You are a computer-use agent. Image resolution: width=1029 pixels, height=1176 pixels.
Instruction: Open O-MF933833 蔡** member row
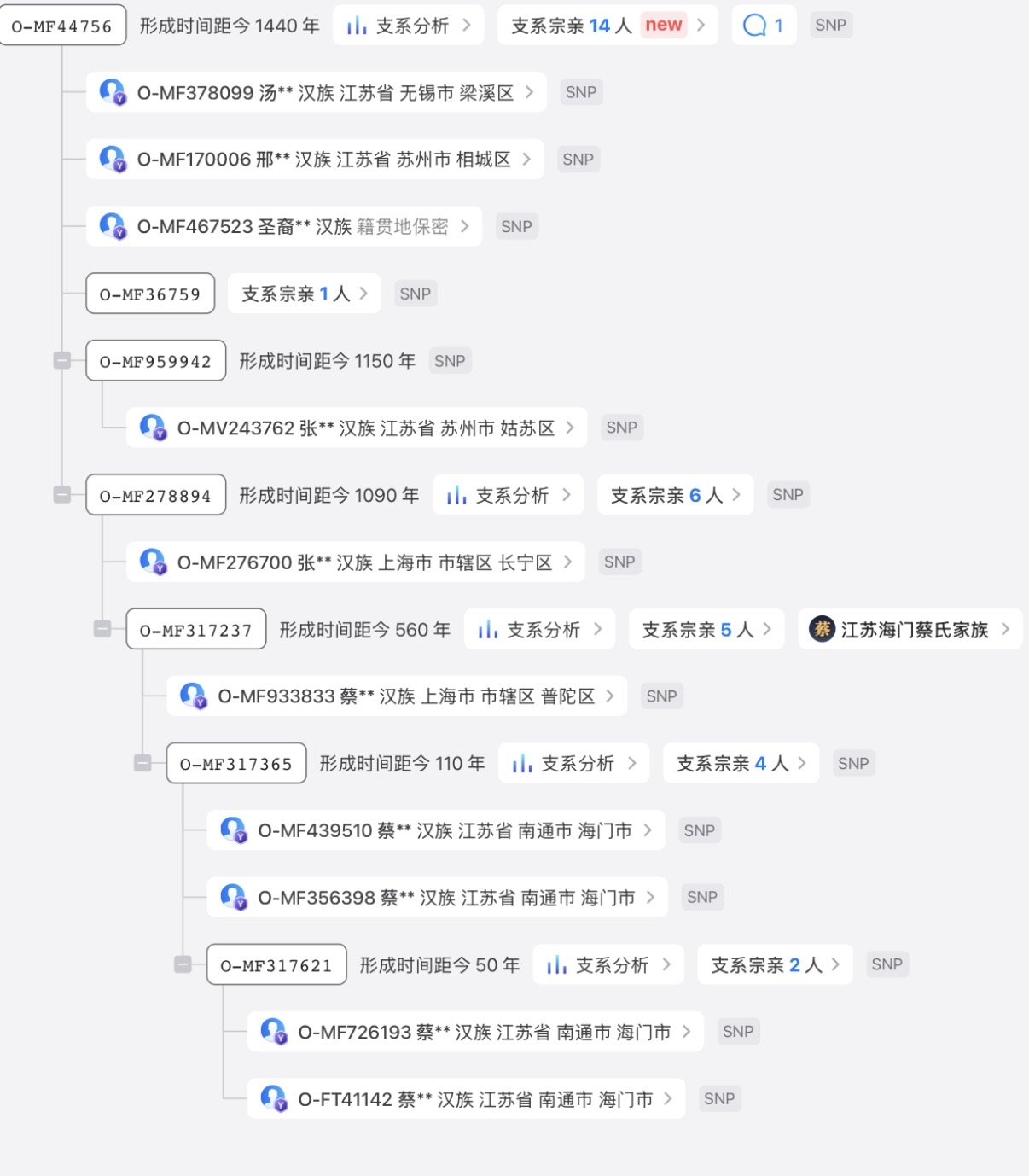pos(397,696)
